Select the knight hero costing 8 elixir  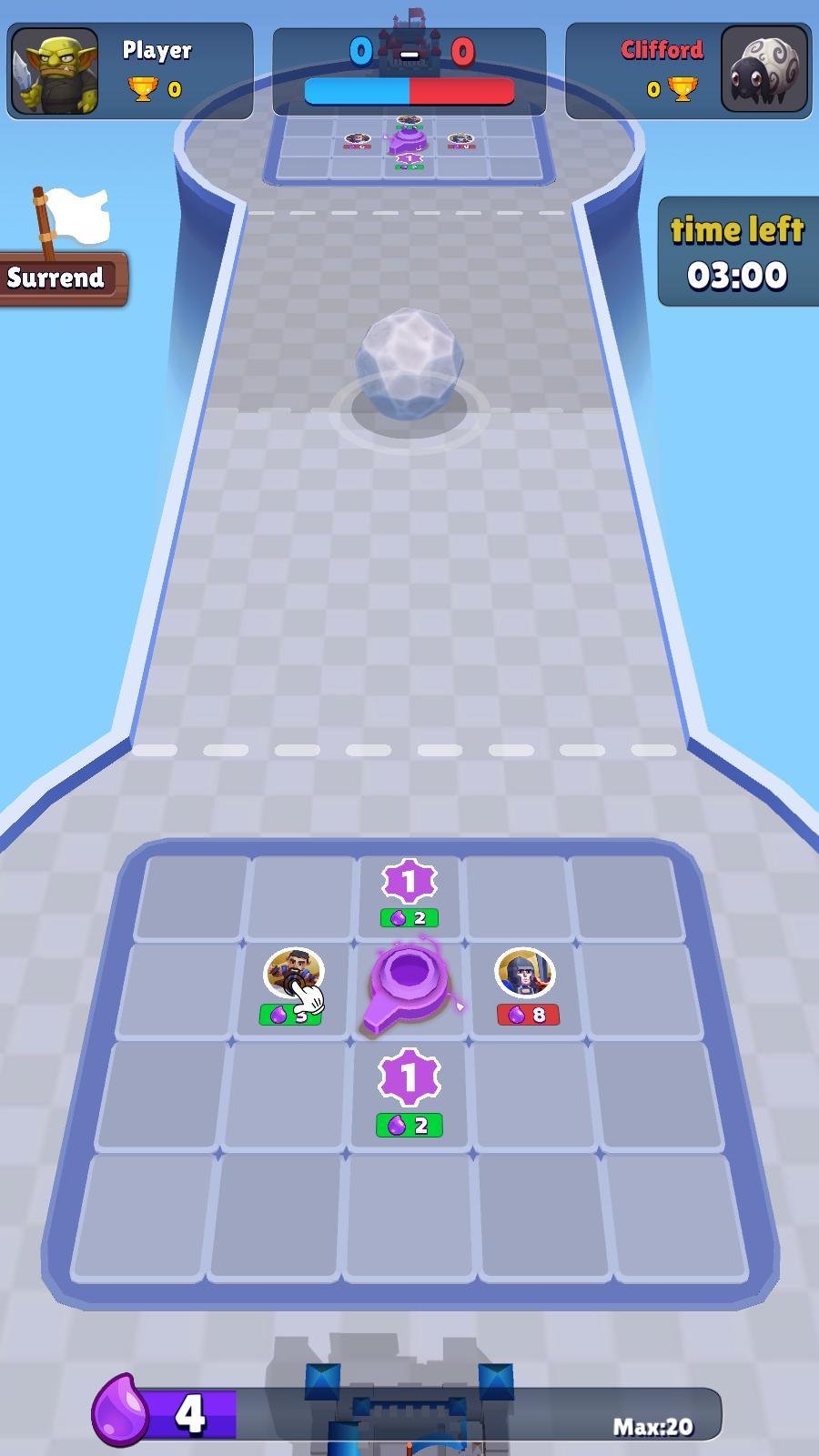pos(525,974)
